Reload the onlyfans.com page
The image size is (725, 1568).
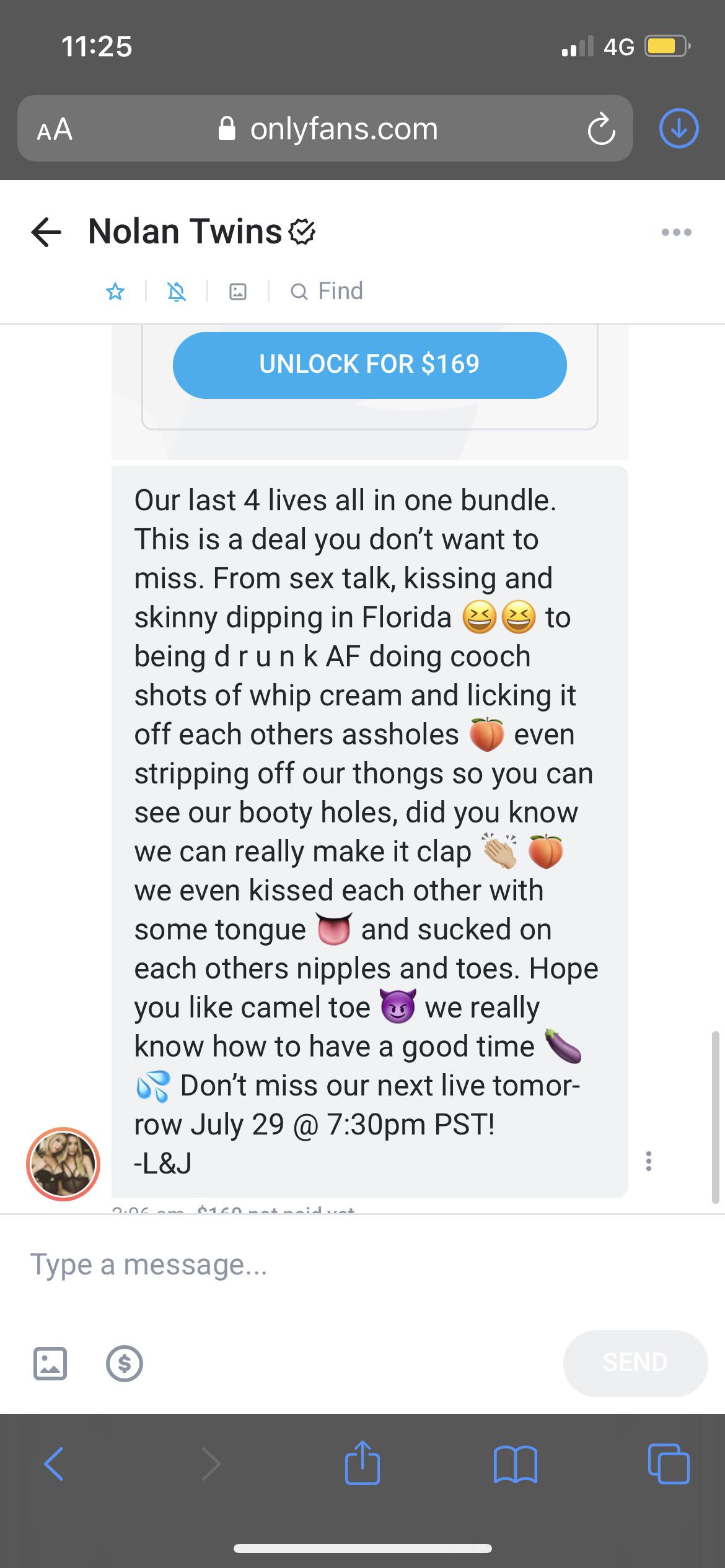pos(600,129)
